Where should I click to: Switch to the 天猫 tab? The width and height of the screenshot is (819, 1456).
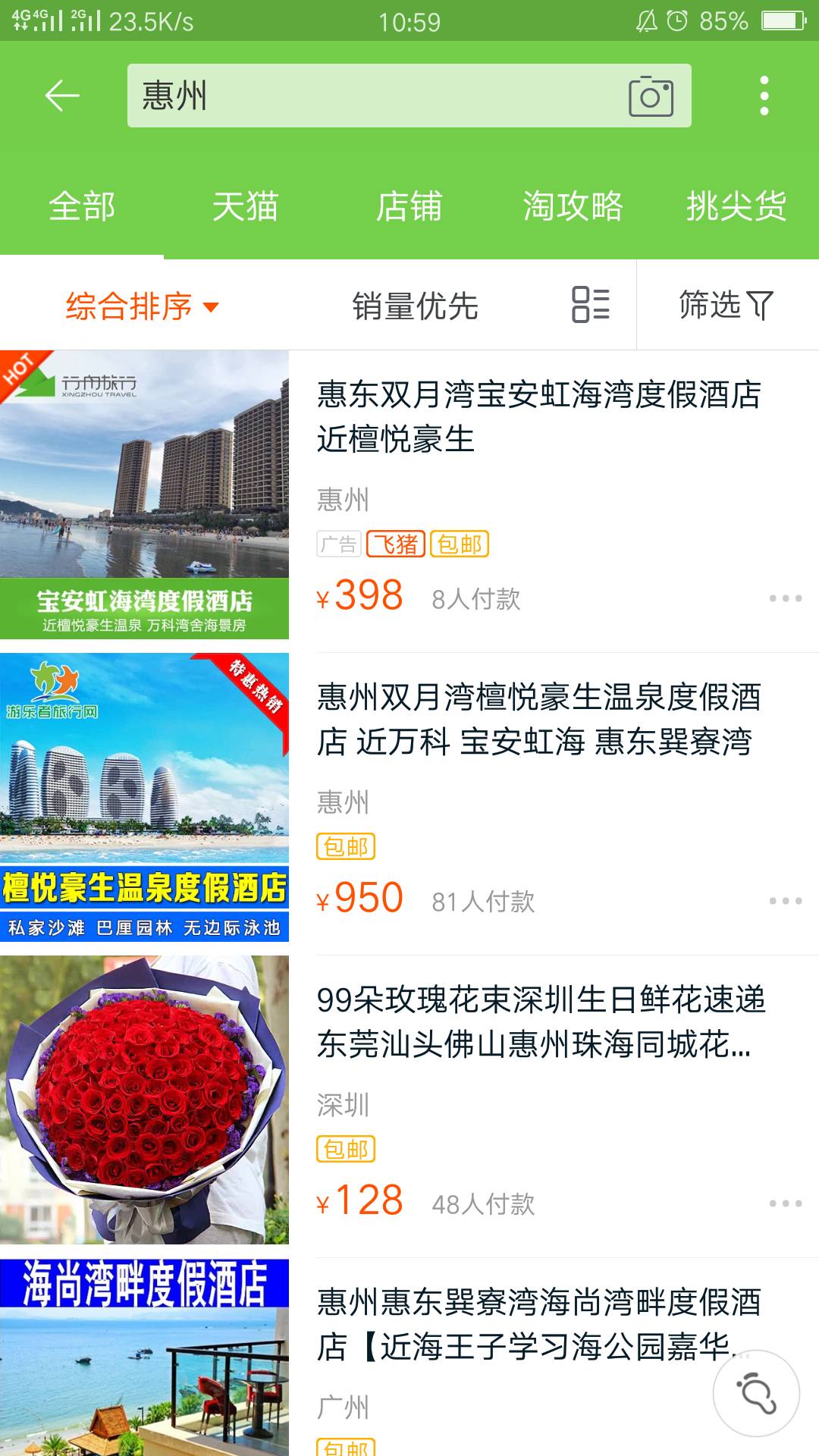245,206
